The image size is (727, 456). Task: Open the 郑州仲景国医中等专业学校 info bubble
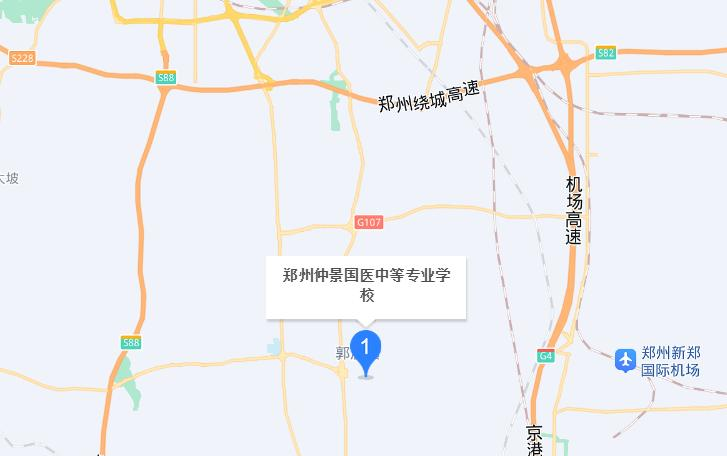[366, 285]
